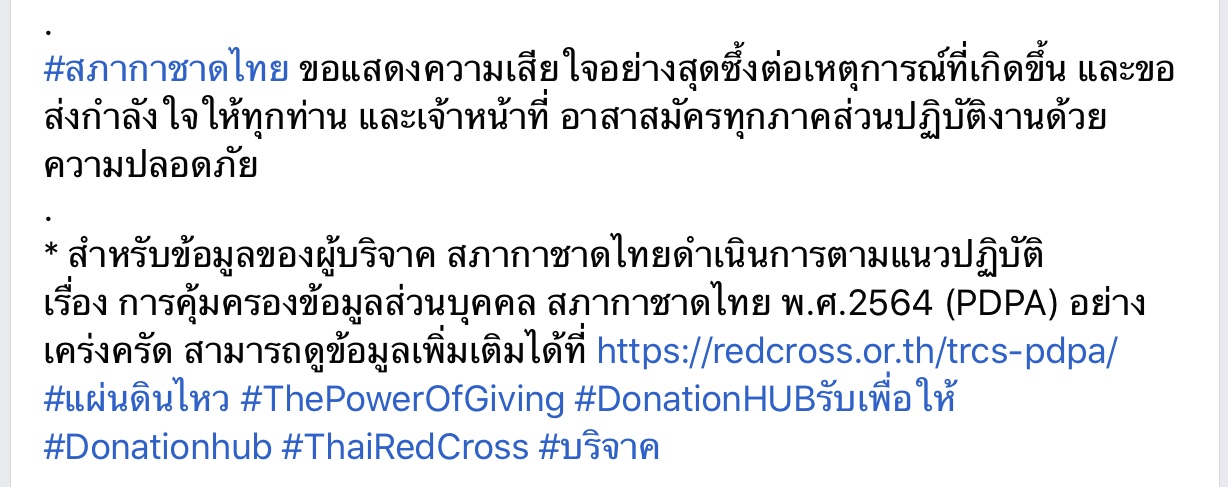Tap the #ThePowerOfGiving hashtag
Viewport: 1228px width, 487px height.
402,400
